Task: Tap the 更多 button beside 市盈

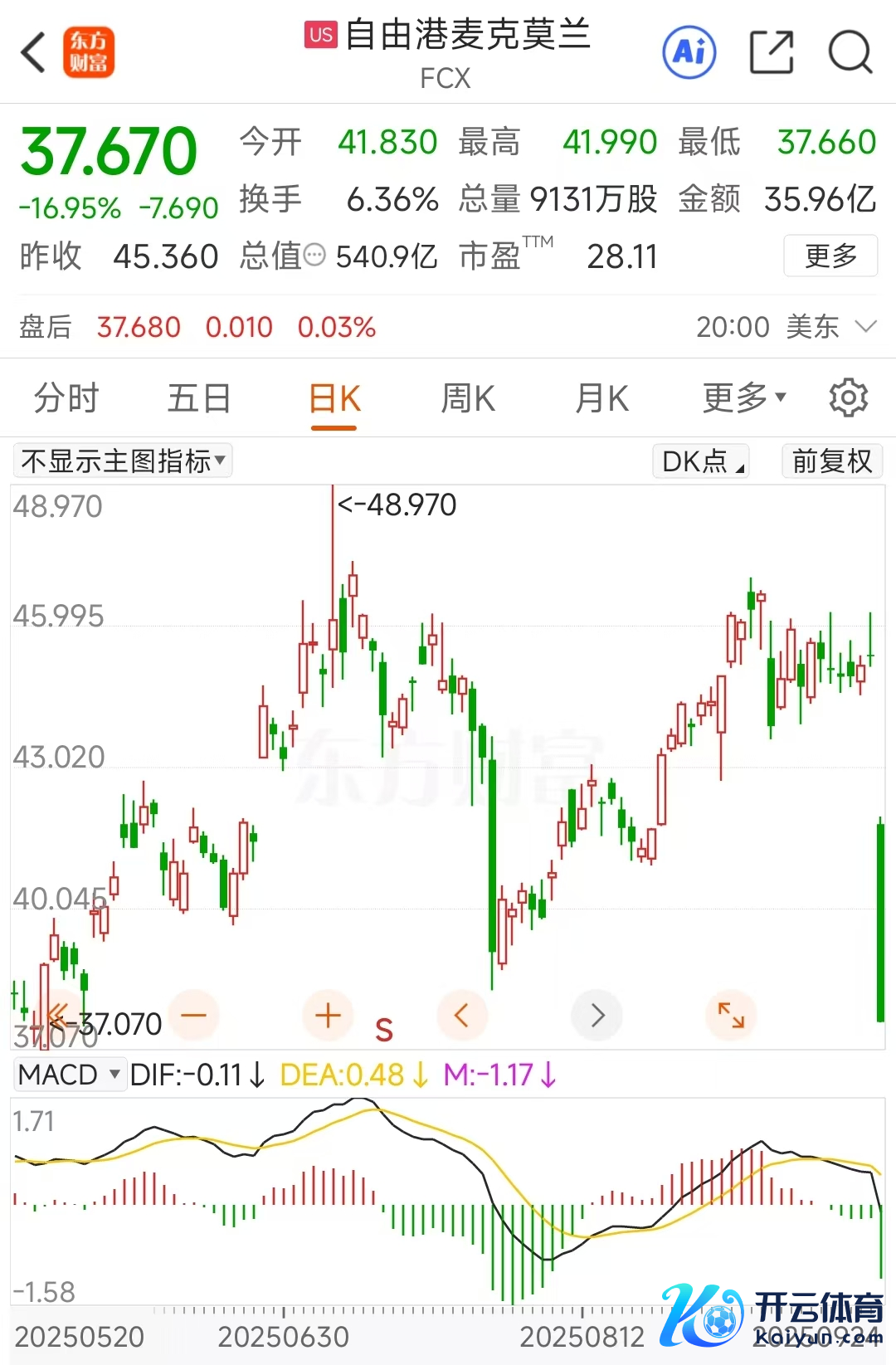Action: tap(830, 256)
